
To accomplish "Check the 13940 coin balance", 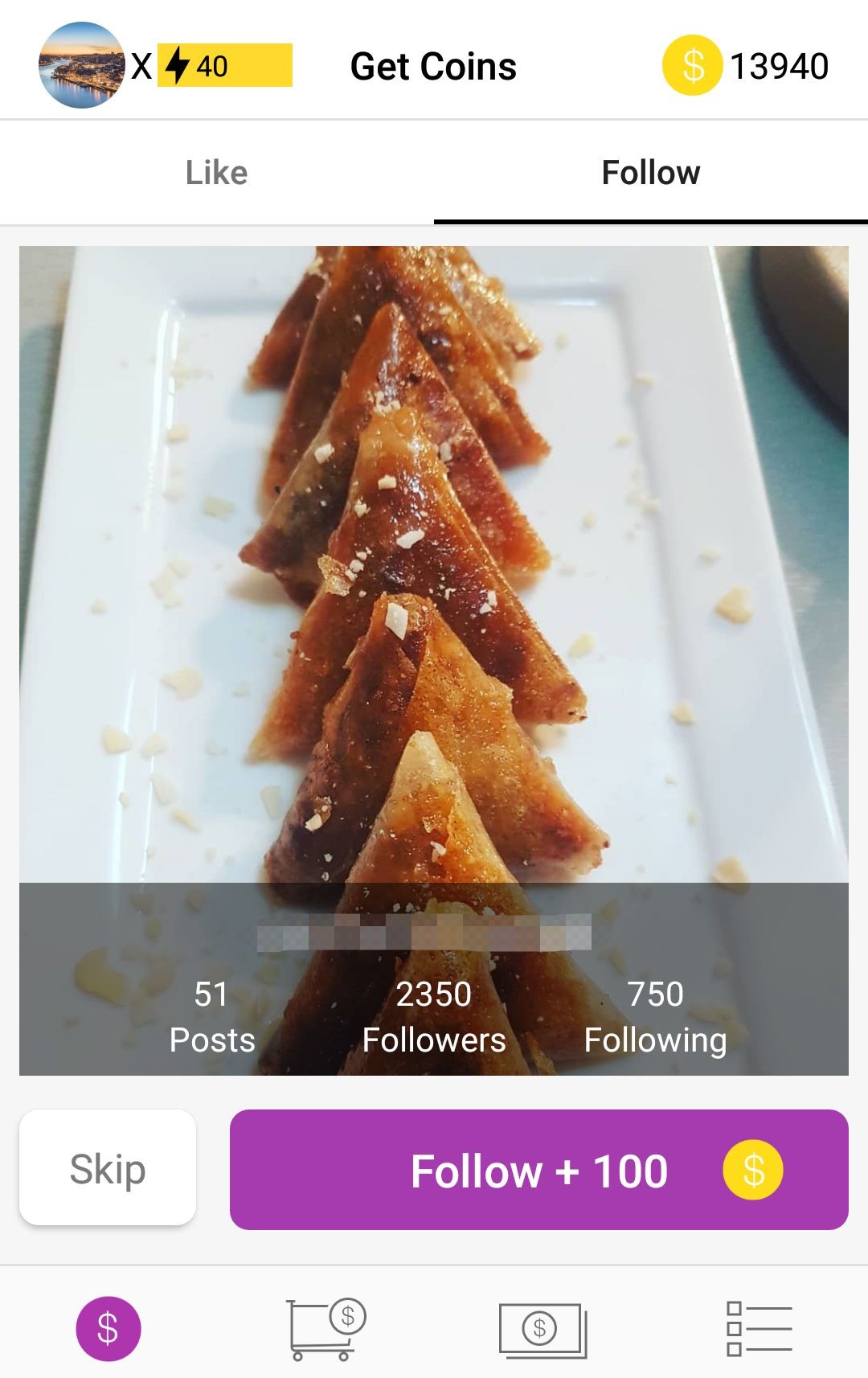I will click(746, 66).
